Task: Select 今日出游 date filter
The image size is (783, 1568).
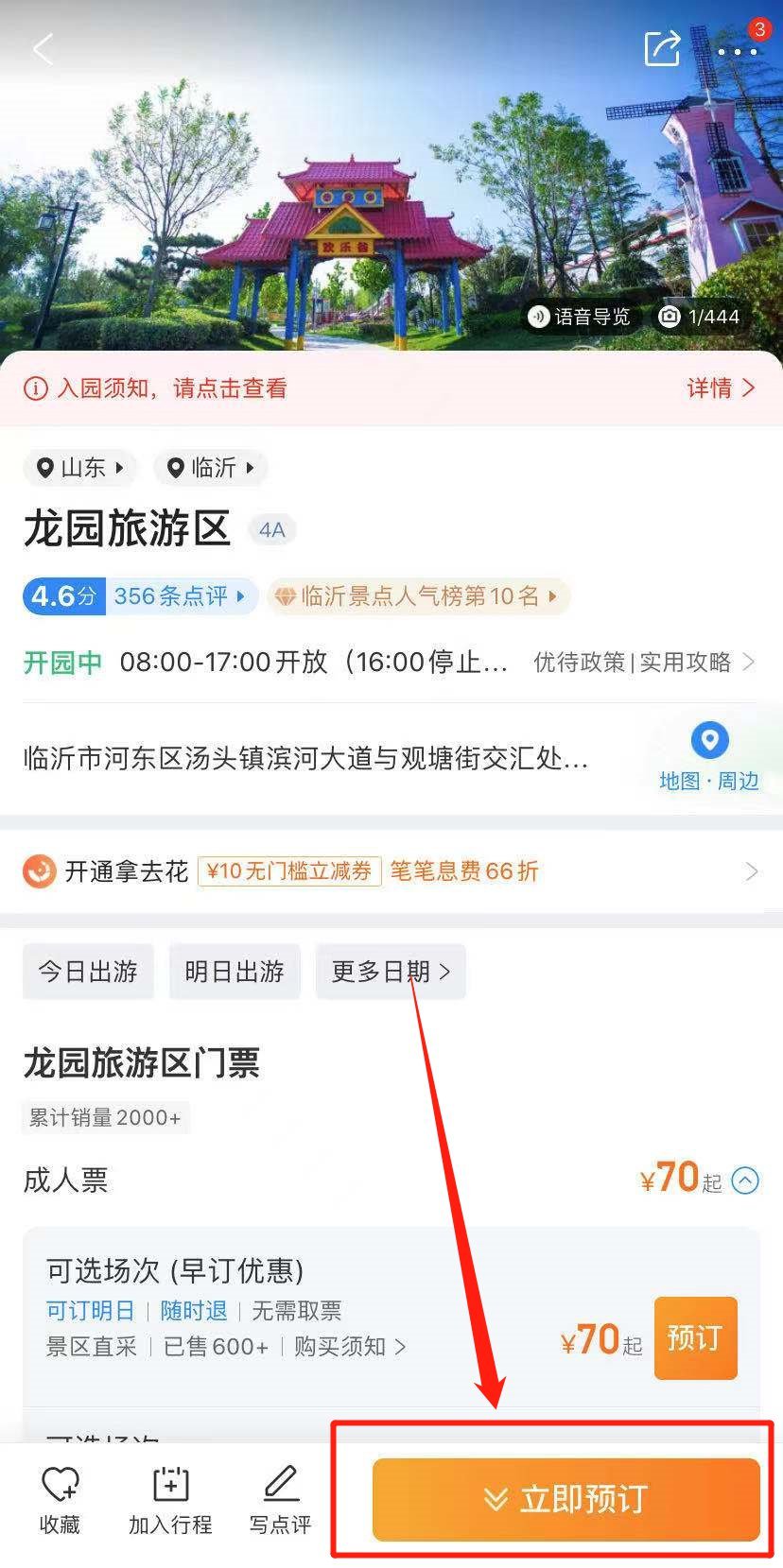Action: point(88,972)
